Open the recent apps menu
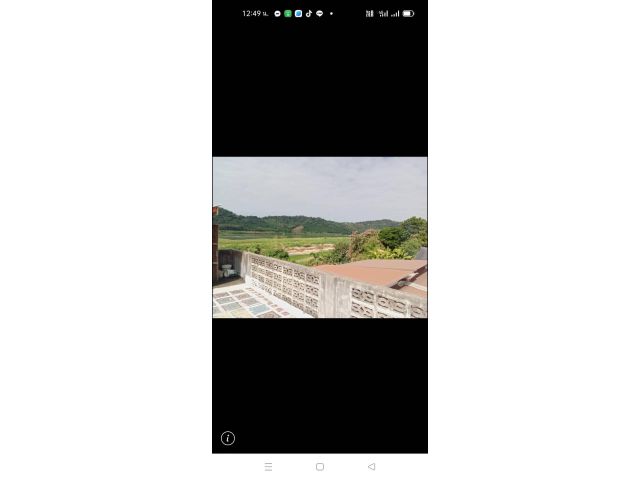Image resolution: width=640 pixels, height=480 pixels. point(268,467)
